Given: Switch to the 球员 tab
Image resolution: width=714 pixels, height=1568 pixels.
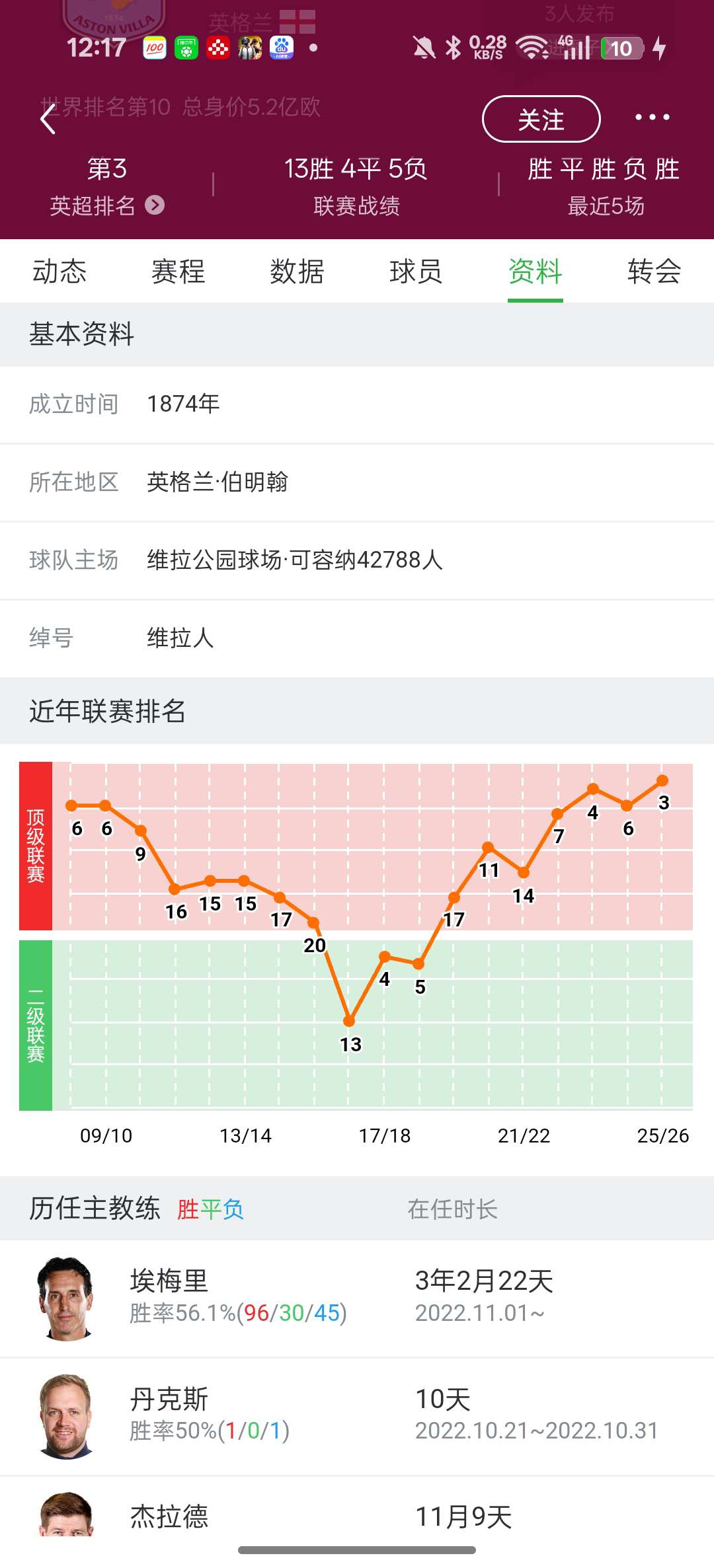Looking at the screenshot, I should click(x=416, y=272).
